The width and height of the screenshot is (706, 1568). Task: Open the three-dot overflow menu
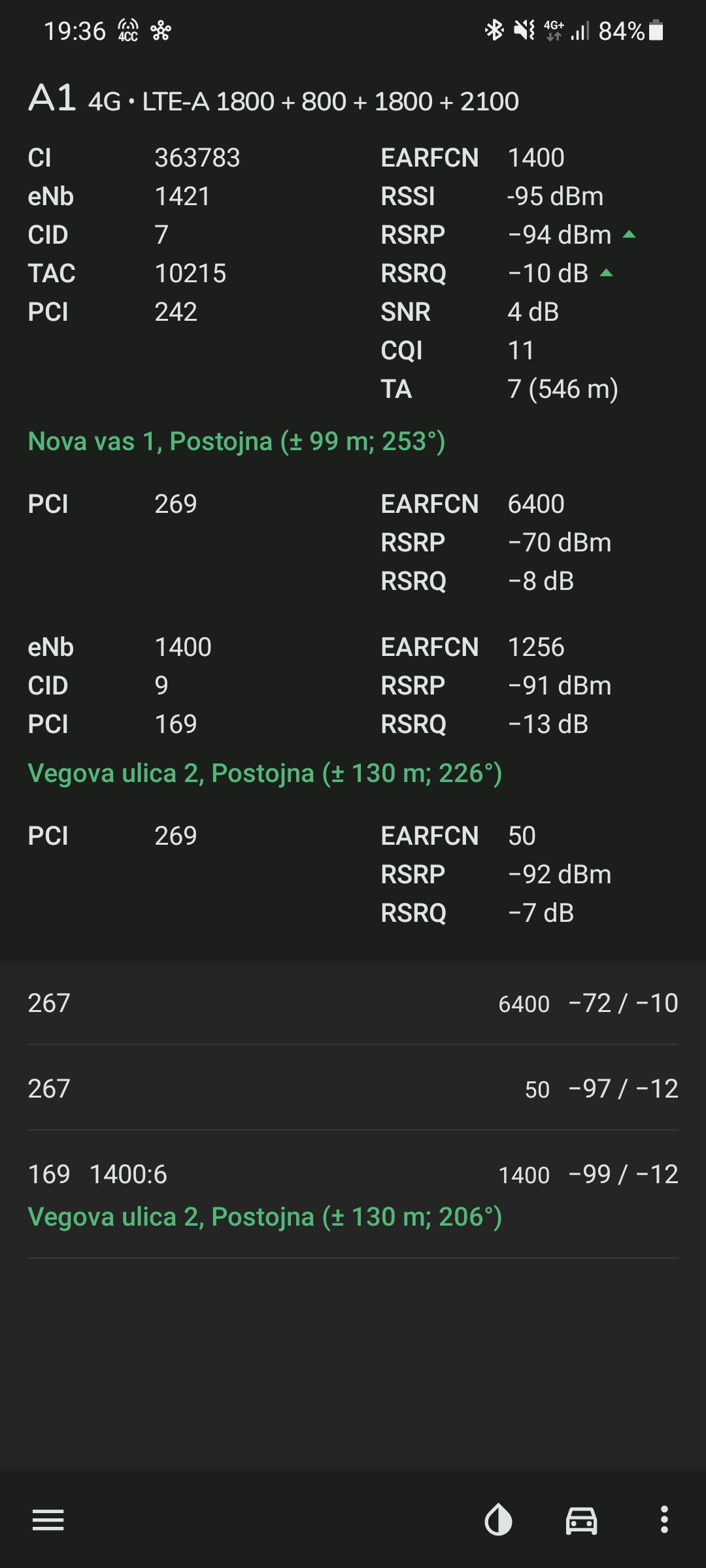[664, 1520]
